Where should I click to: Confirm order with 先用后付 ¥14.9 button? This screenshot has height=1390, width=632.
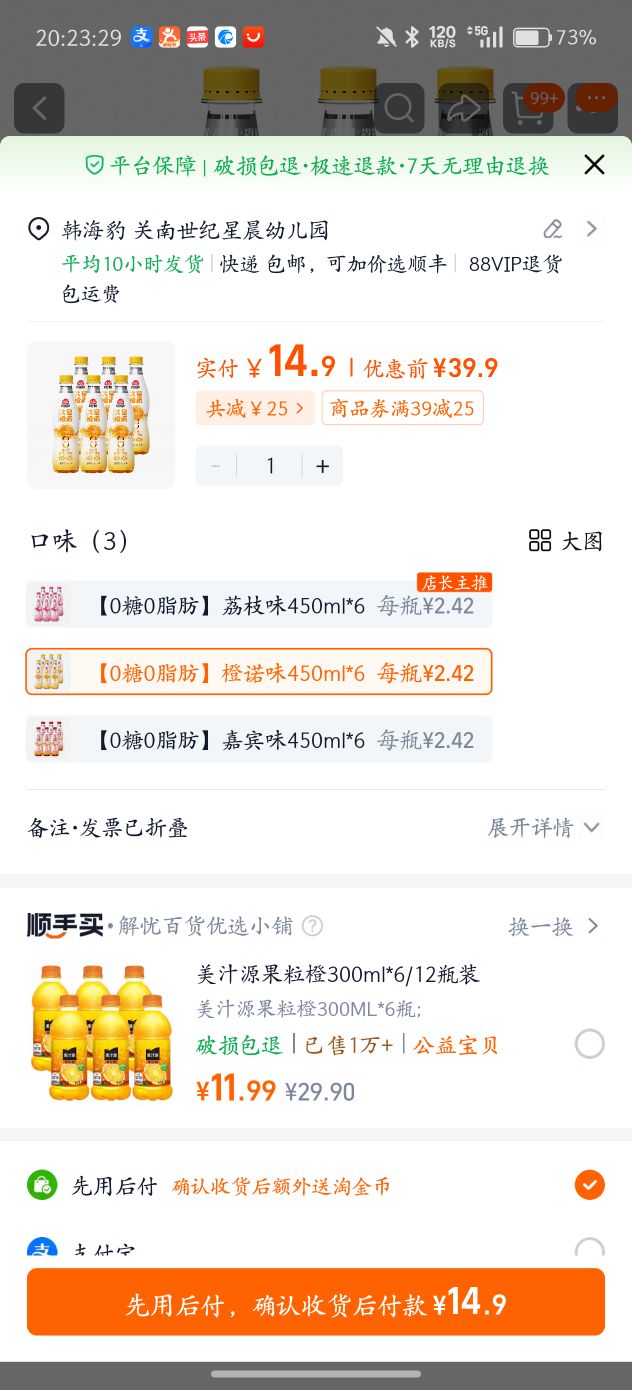pos(316,1302)
